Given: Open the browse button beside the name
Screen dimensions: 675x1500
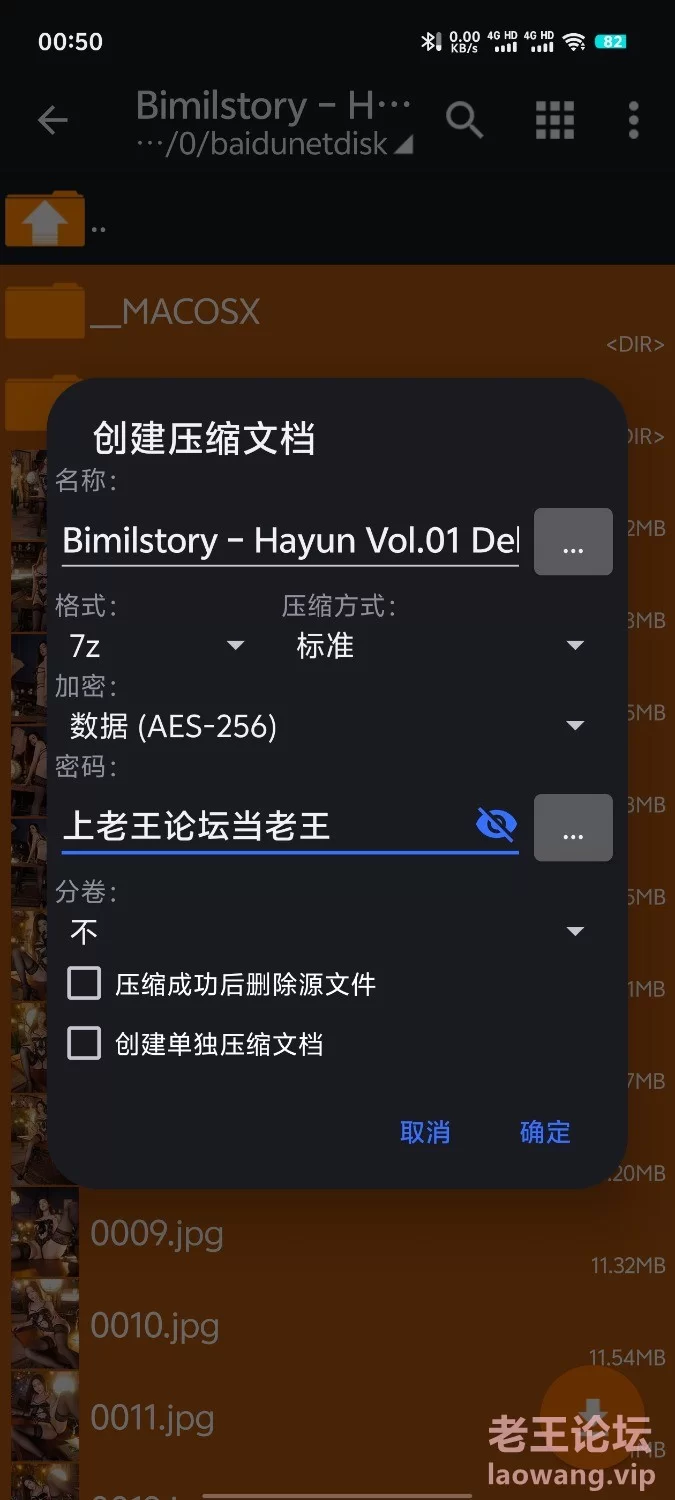Looking at the screenshot, I should 573,542.
